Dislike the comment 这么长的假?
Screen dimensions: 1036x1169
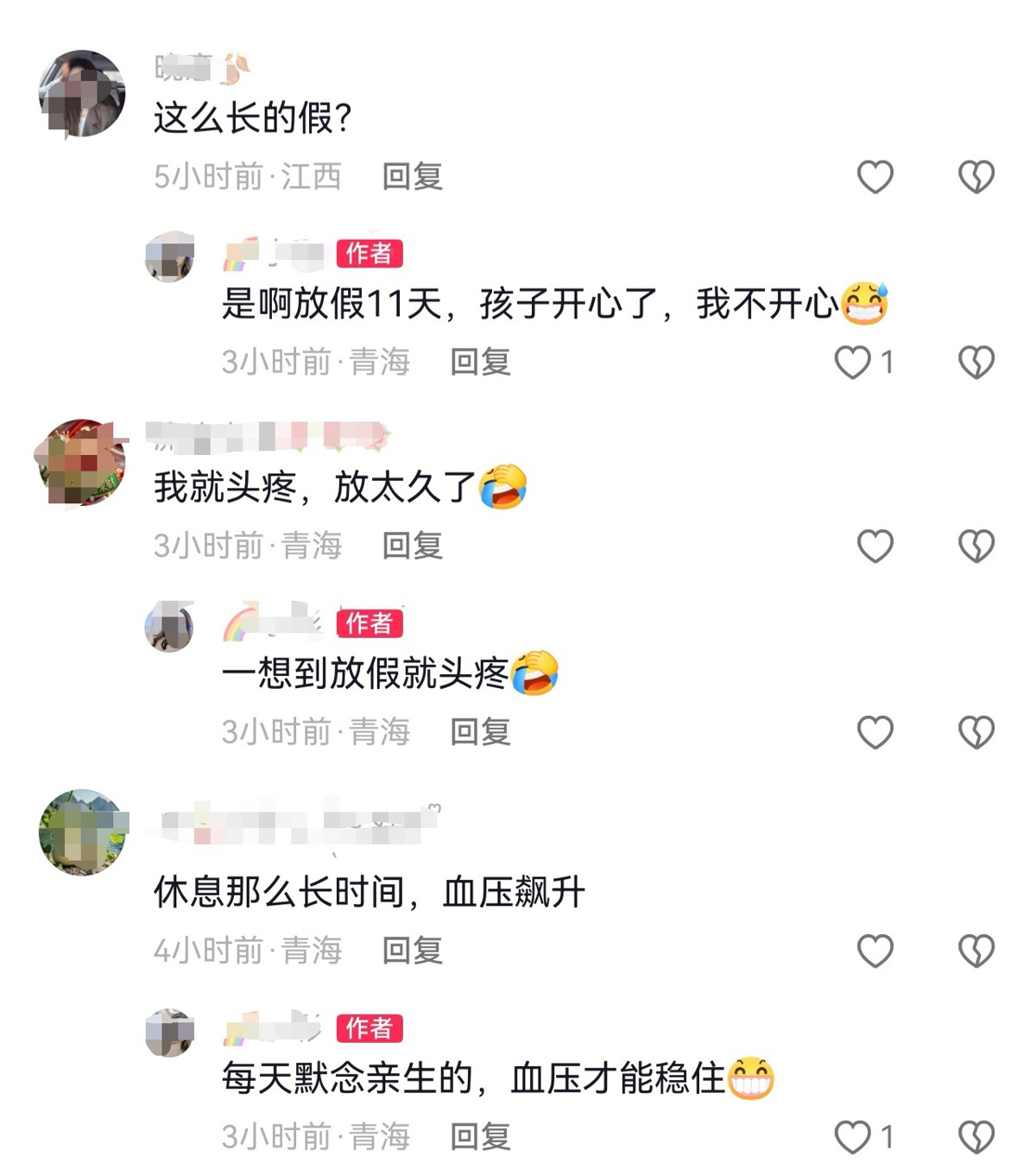(x=976, y=177)
